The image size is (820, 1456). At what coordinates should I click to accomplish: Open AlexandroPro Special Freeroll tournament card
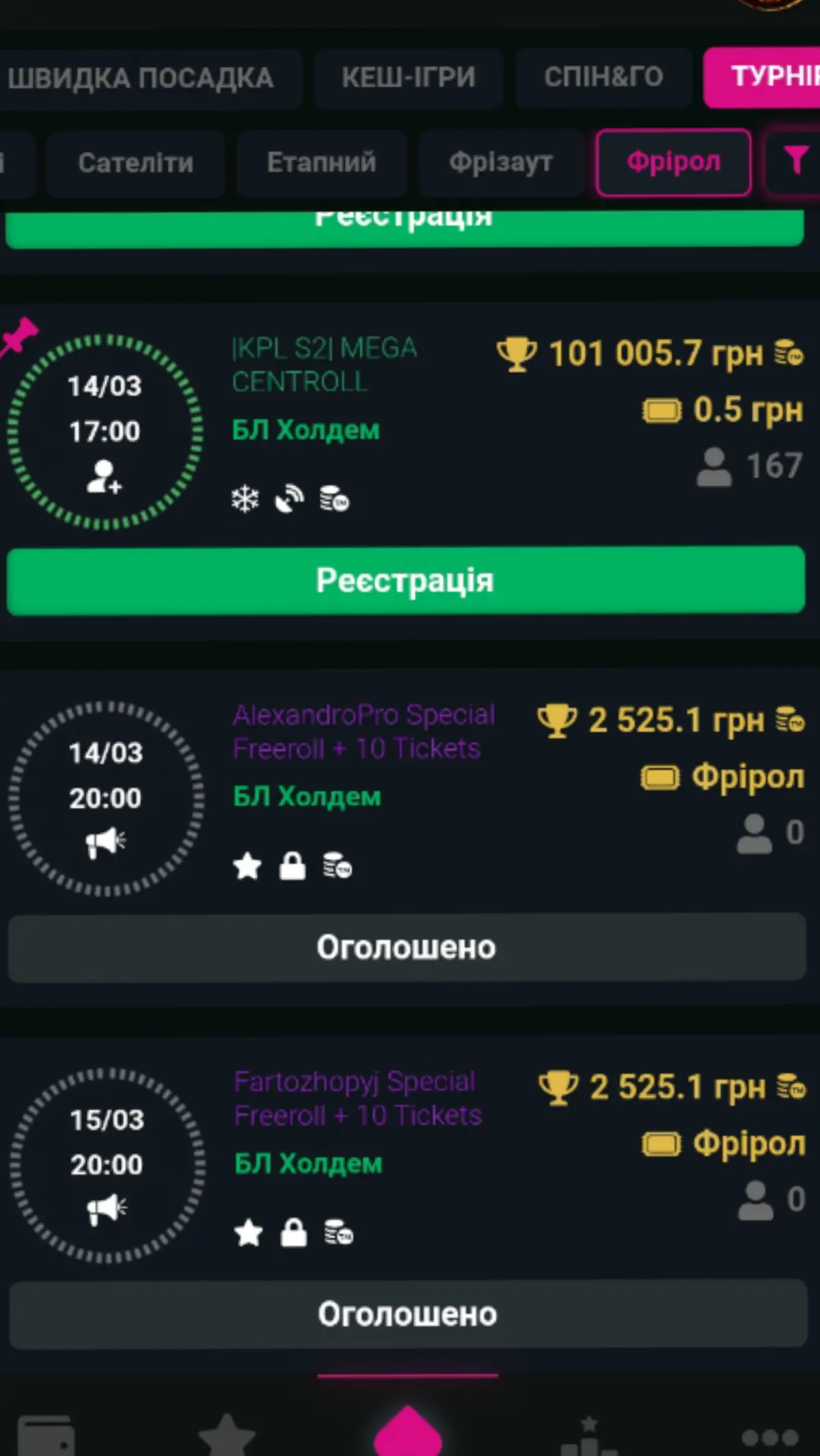(362, 731)
